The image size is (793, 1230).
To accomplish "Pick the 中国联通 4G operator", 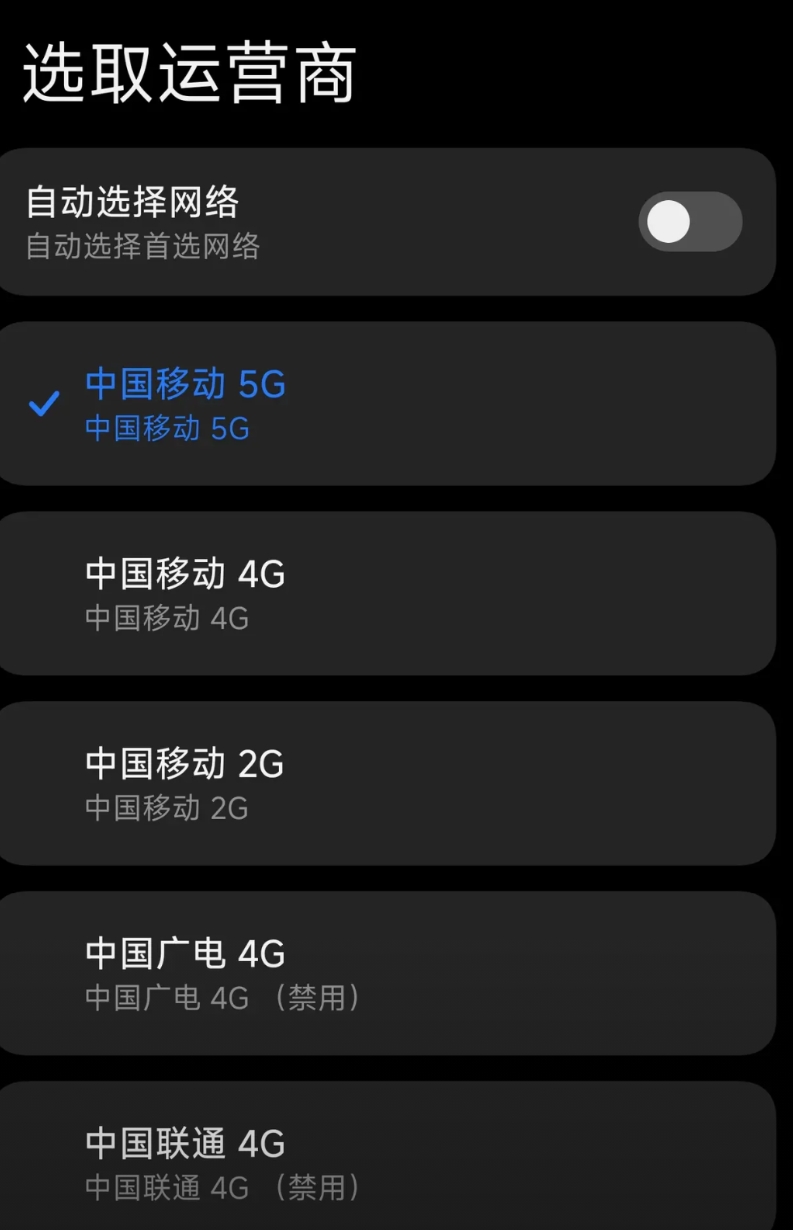I will click(x=386, y=1160).
